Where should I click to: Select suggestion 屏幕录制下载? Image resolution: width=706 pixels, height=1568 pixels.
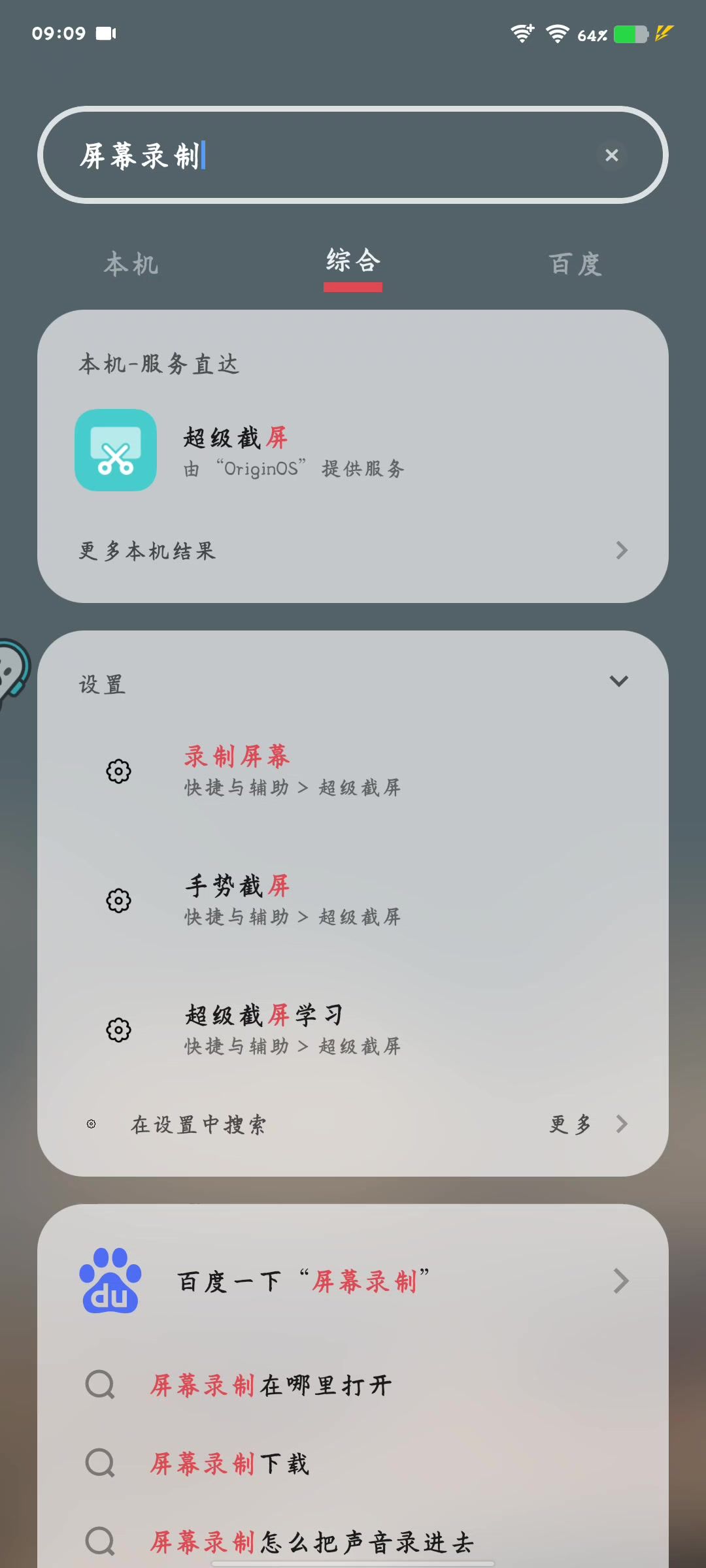pos(230,1463)
